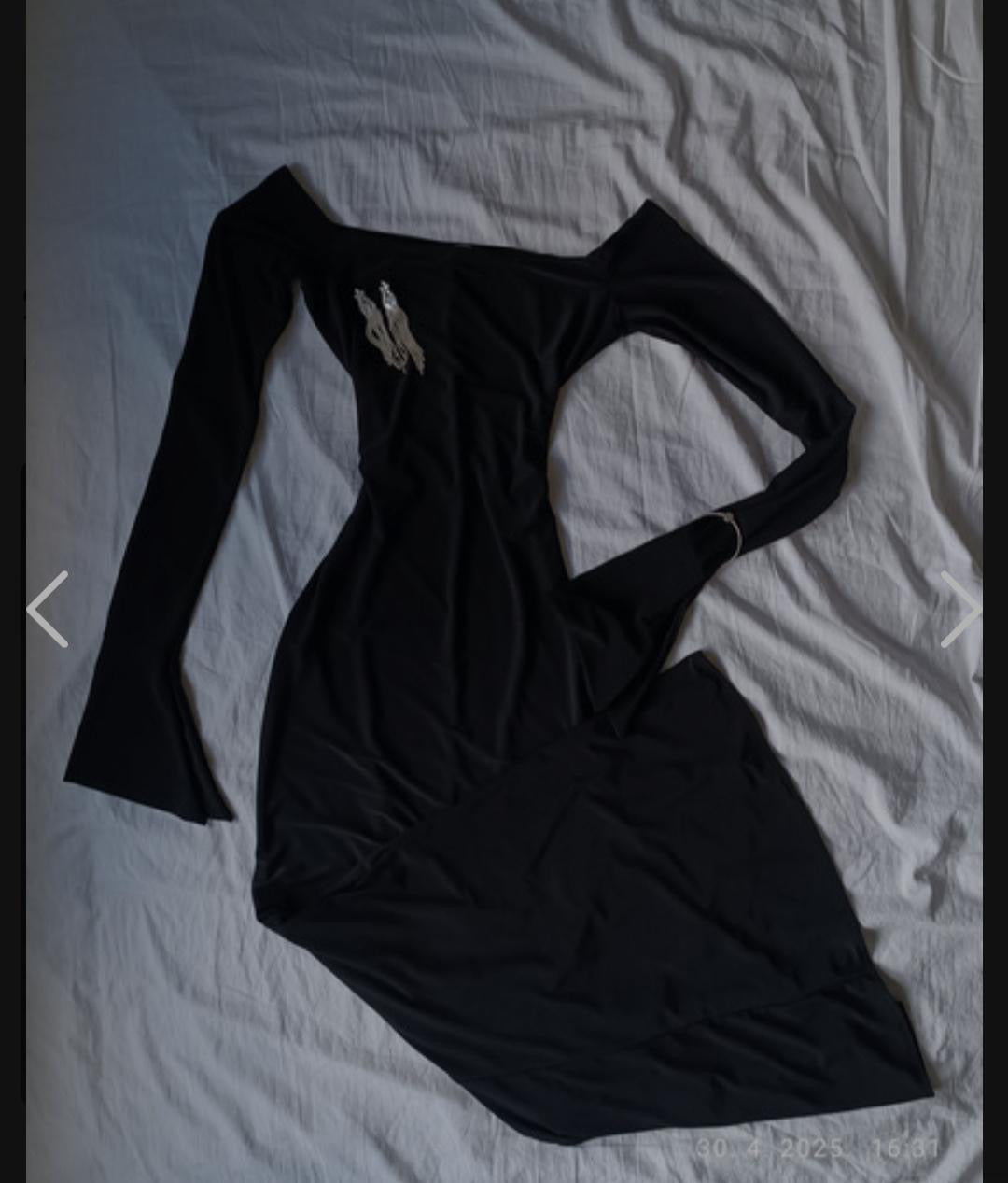Go to the previous photo
Viewport: 1008px width, 1183px height.
click(47, 610)
